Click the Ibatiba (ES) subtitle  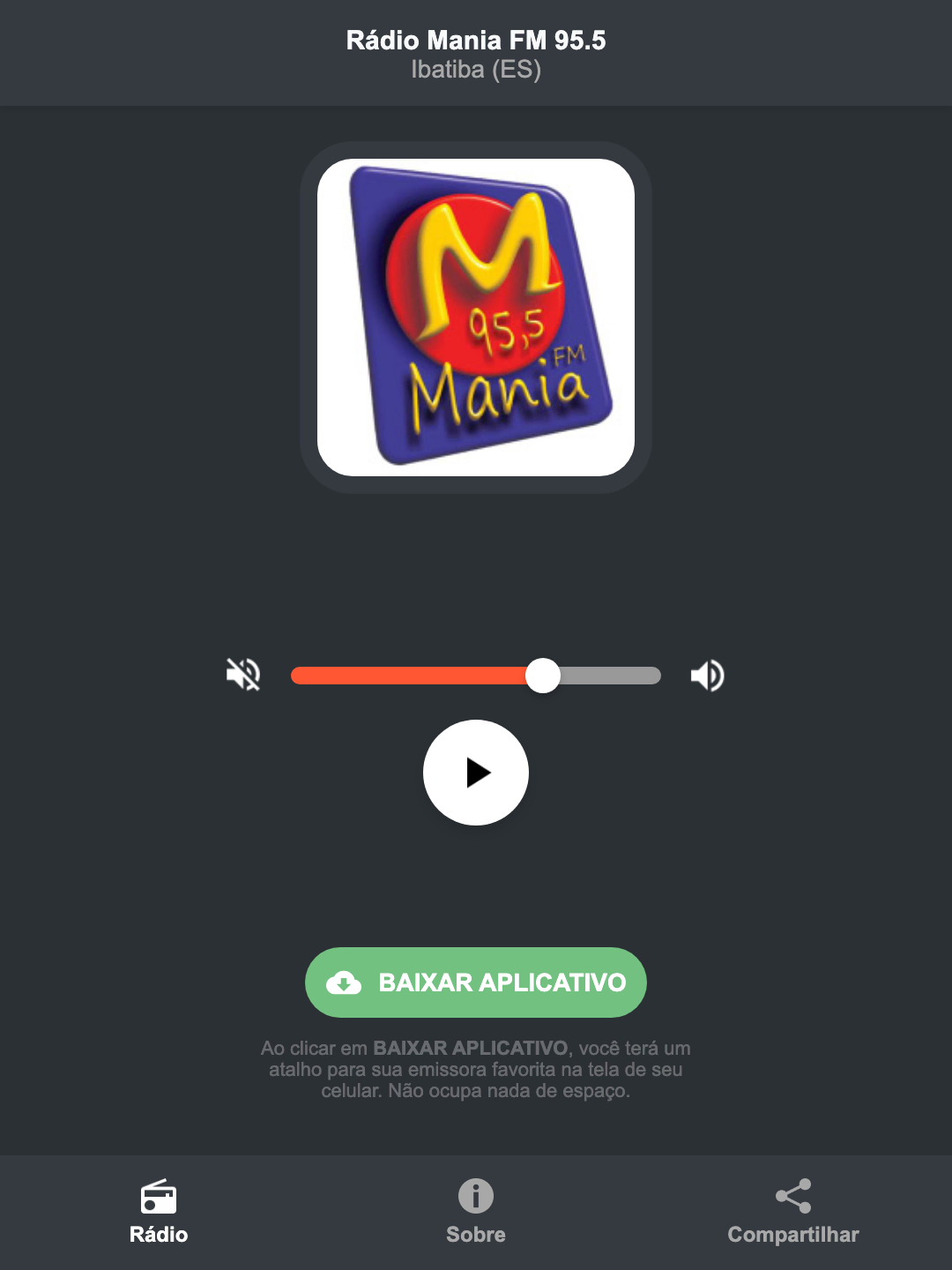coord(476,70)
